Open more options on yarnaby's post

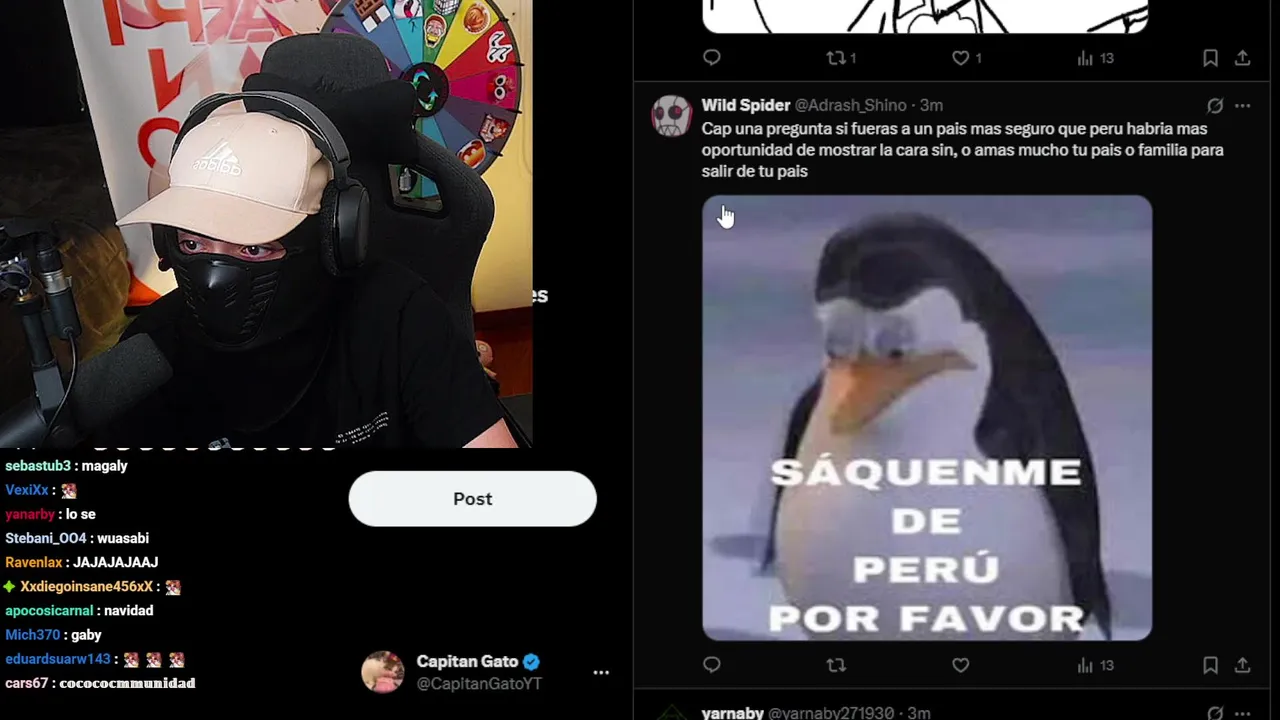click(1242, 713)
